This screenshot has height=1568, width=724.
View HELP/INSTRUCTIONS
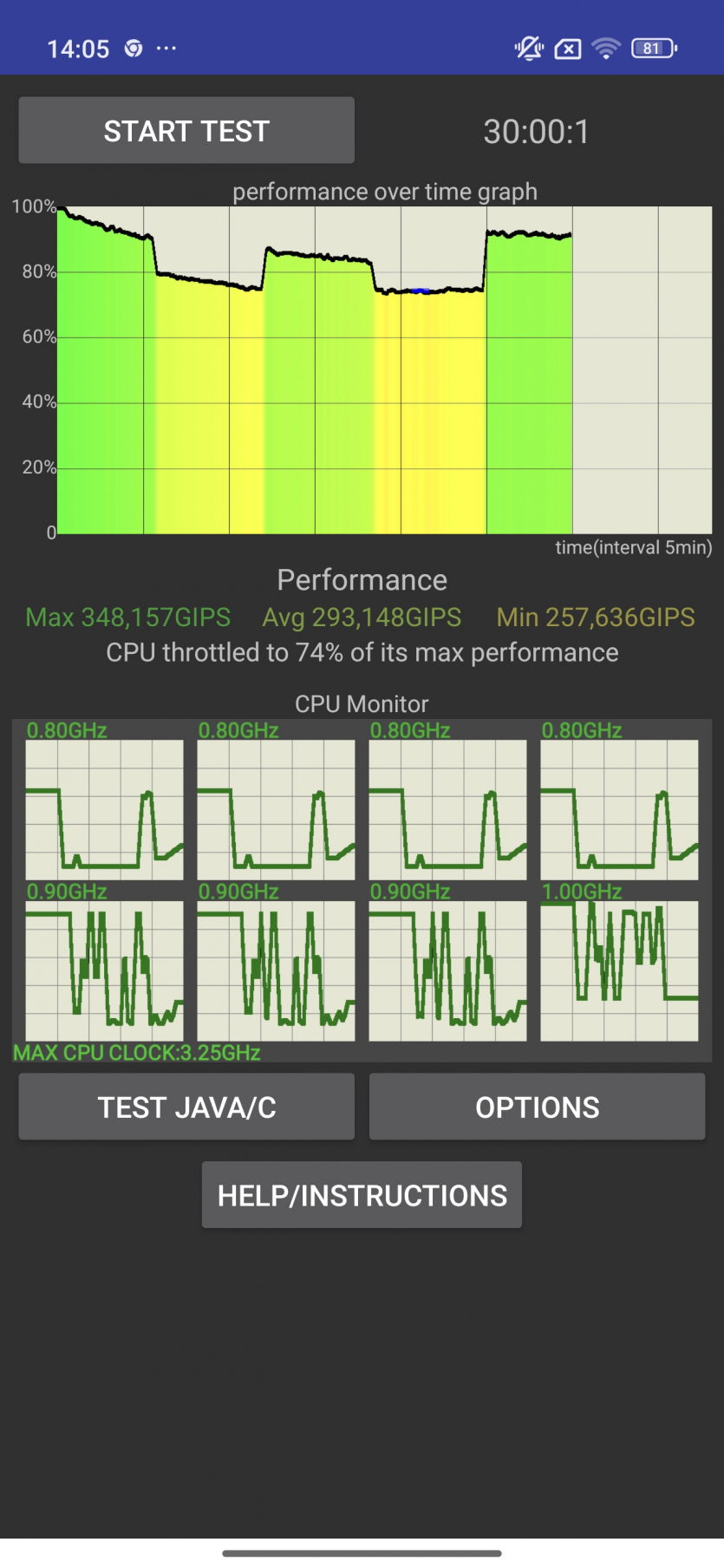coord(362,1195)
